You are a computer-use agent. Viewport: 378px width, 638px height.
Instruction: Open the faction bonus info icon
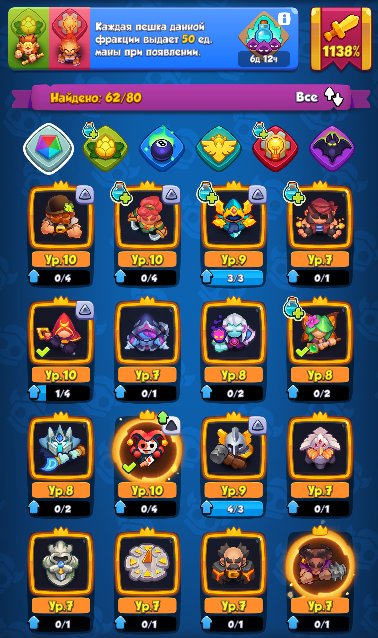coord(284,18)
